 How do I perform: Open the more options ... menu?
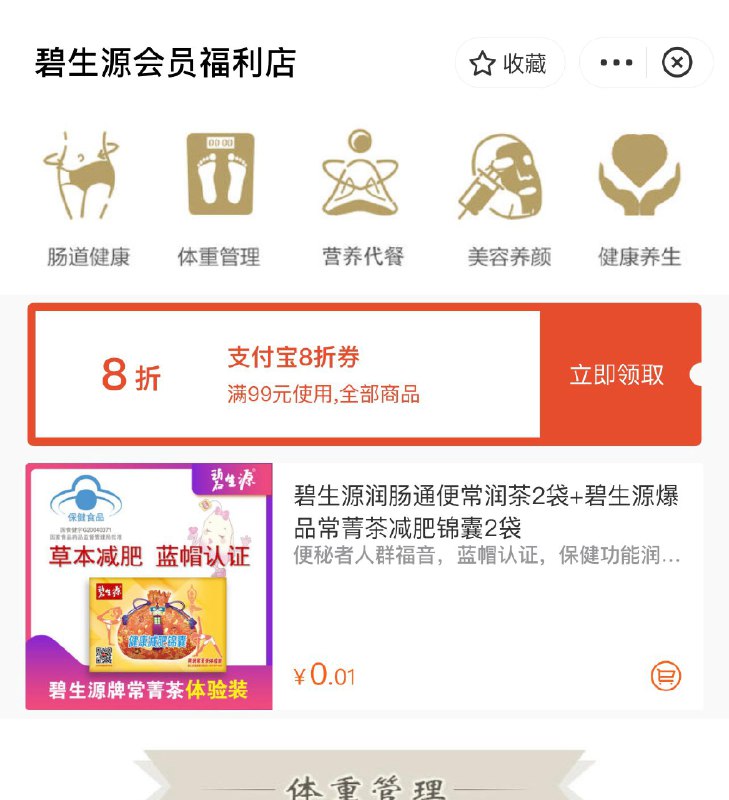pos(617,61)
